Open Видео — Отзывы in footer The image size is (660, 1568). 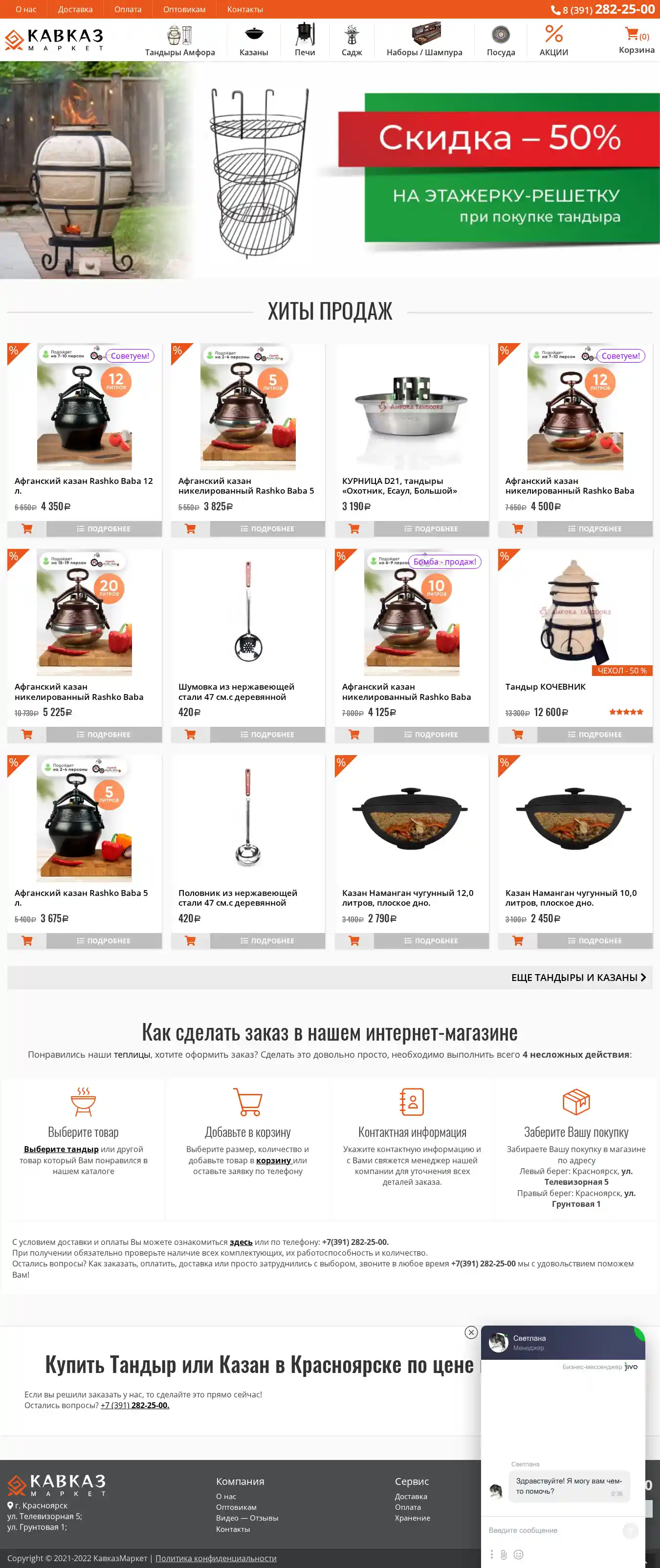(246, 1518)
